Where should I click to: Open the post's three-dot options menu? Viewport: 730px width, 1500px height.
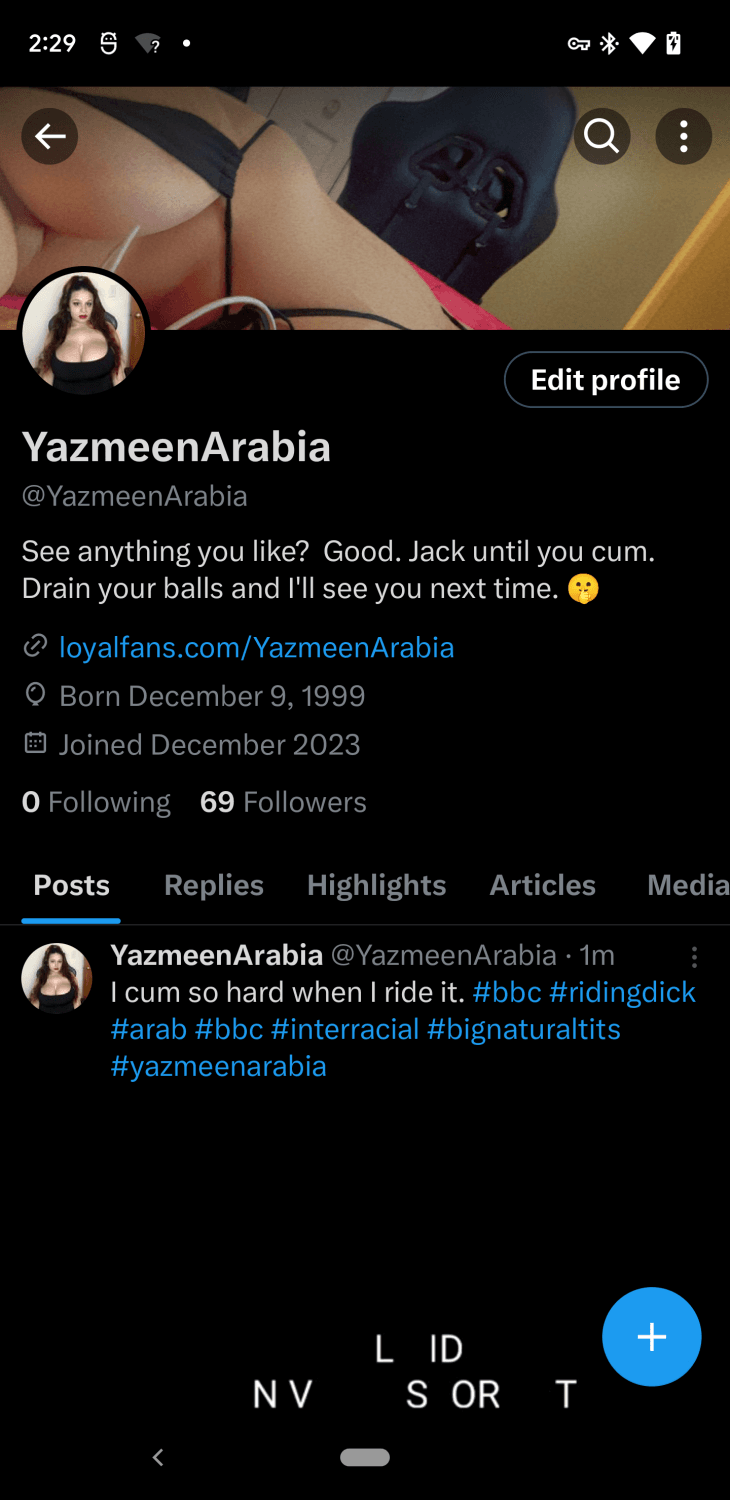(x=694, y=958)
